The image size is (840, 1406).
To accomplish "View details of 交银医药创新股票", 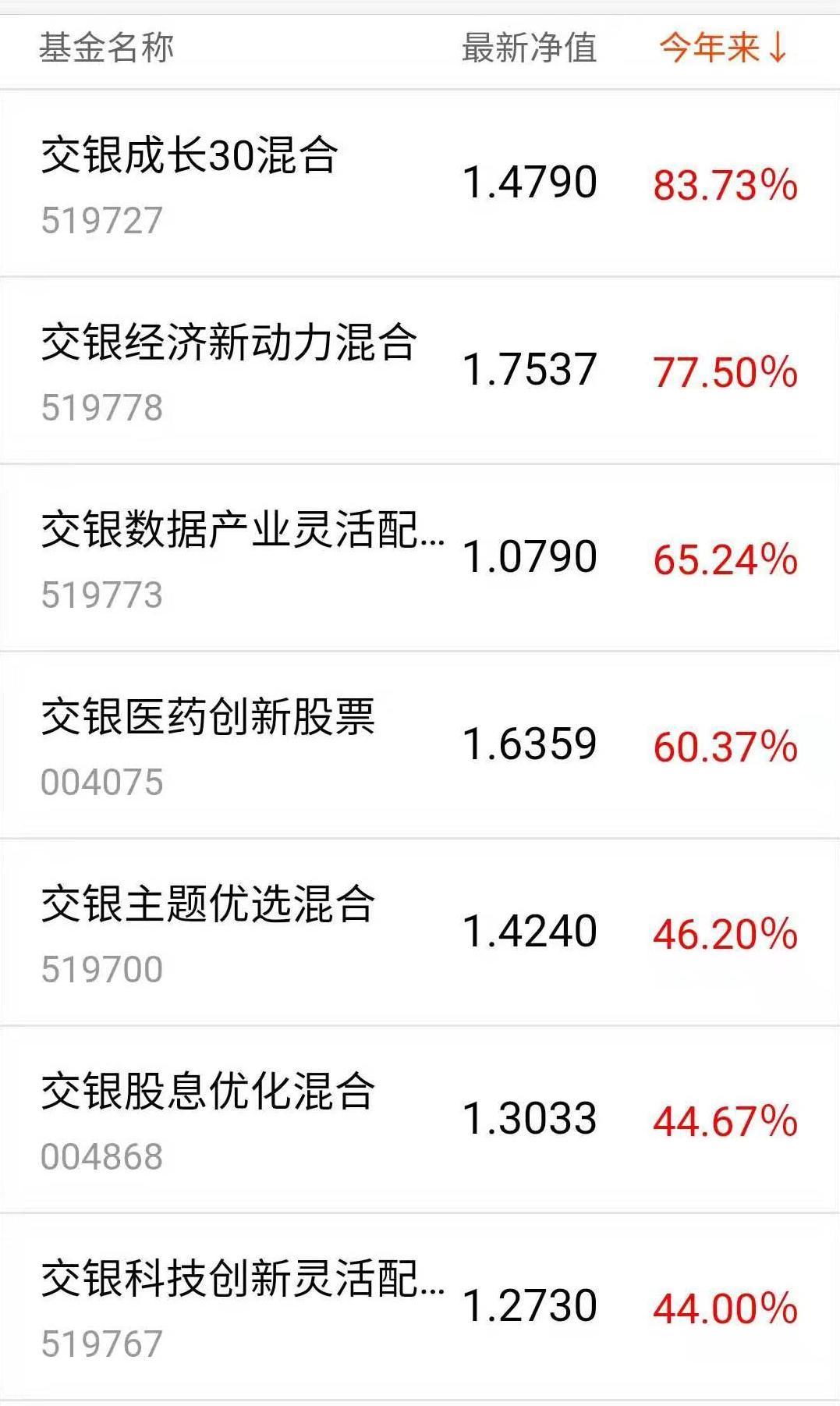I will (420, 745).
